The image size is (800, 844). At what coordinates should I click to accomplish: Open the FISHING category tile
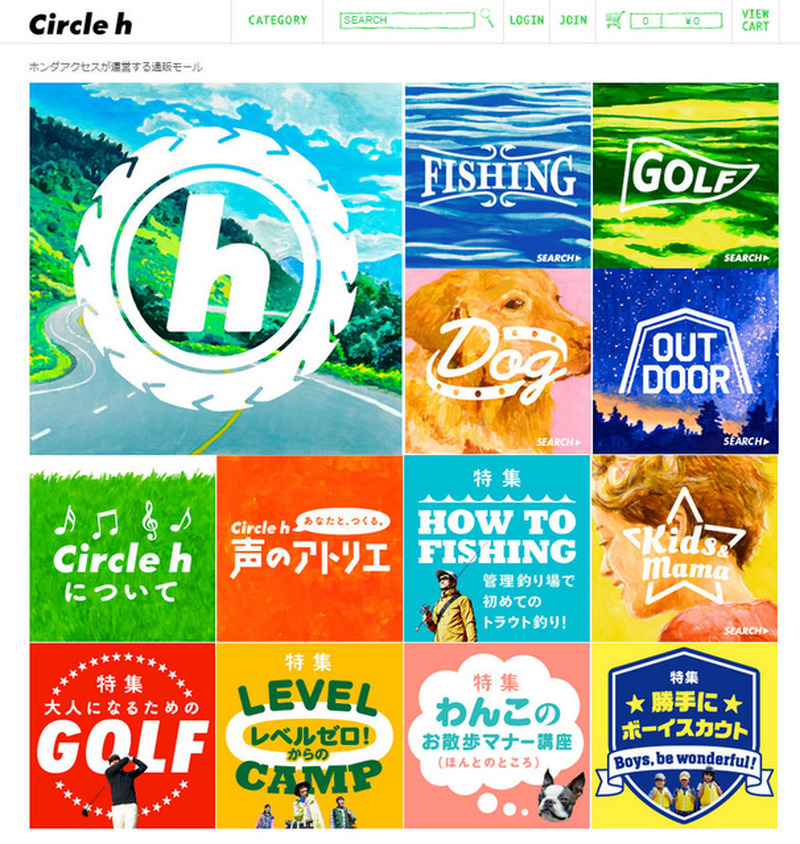pos(497,176)
